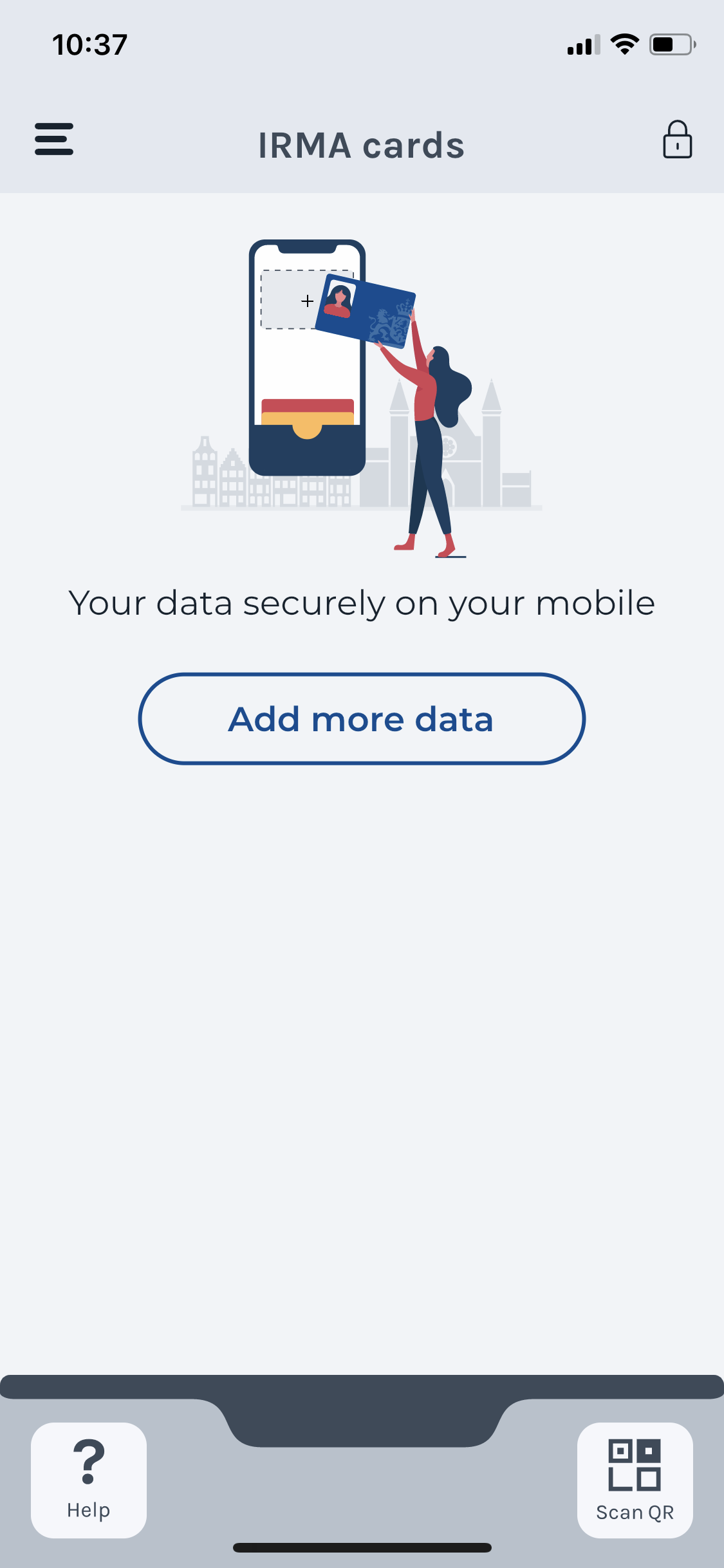The width and height of the screenshot is (724, 1568).
Task: Launch Scan QR
Action: tap(635, 1480)
